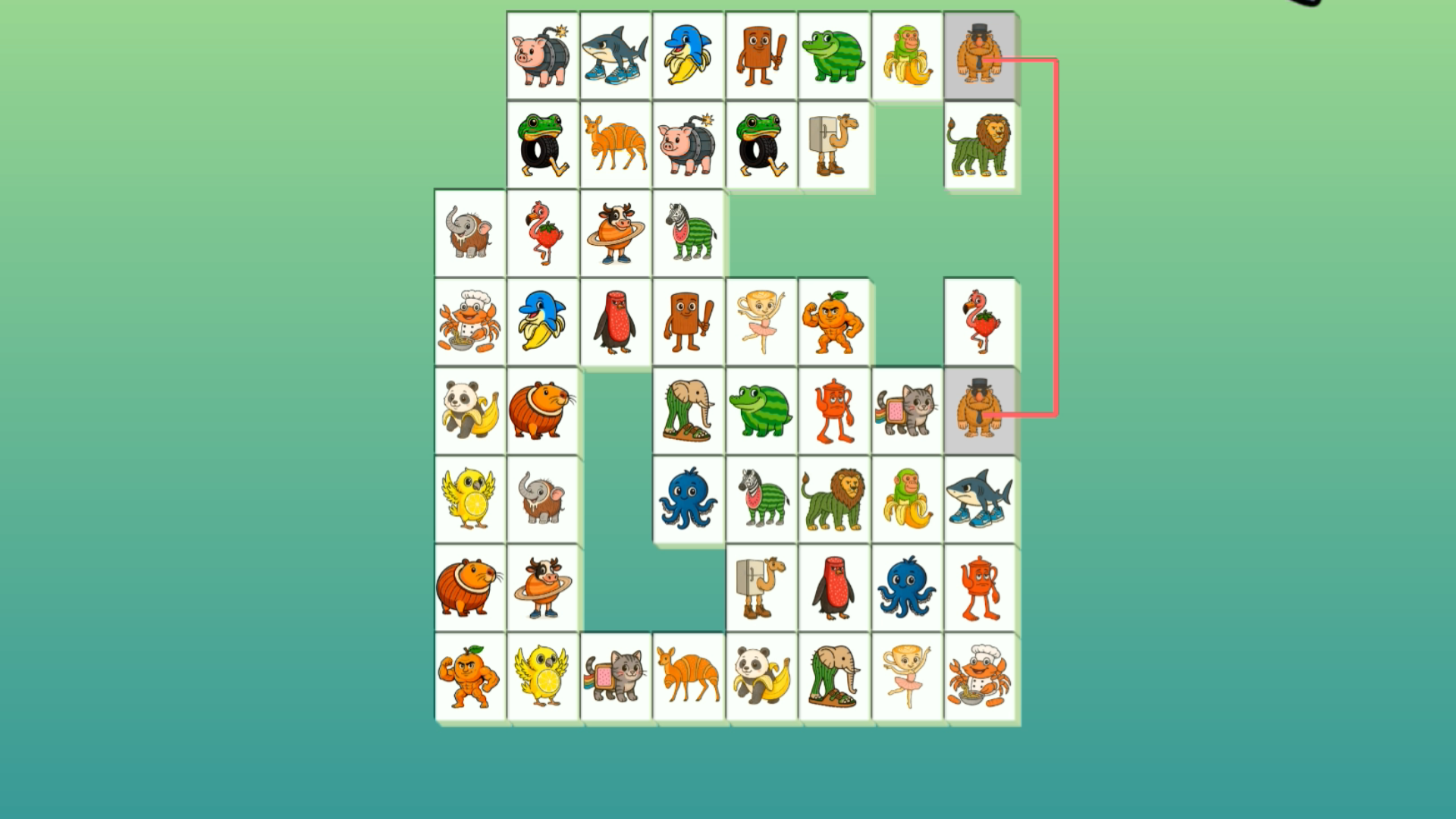
Task: Select the muscular orange tile beside the teacup ballerina
Action: (833, 322)
